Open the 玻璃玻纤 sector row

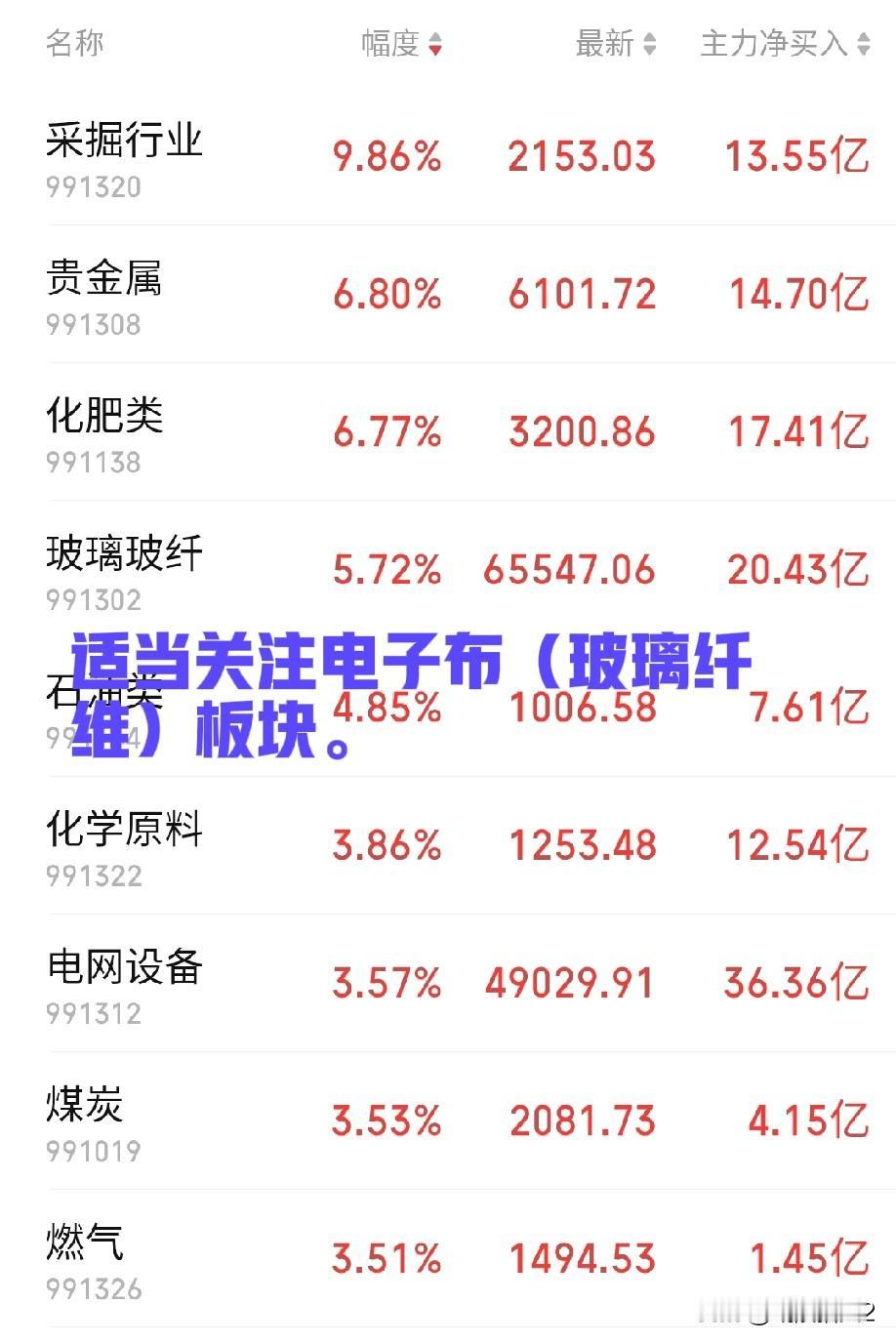pos(127,552)
